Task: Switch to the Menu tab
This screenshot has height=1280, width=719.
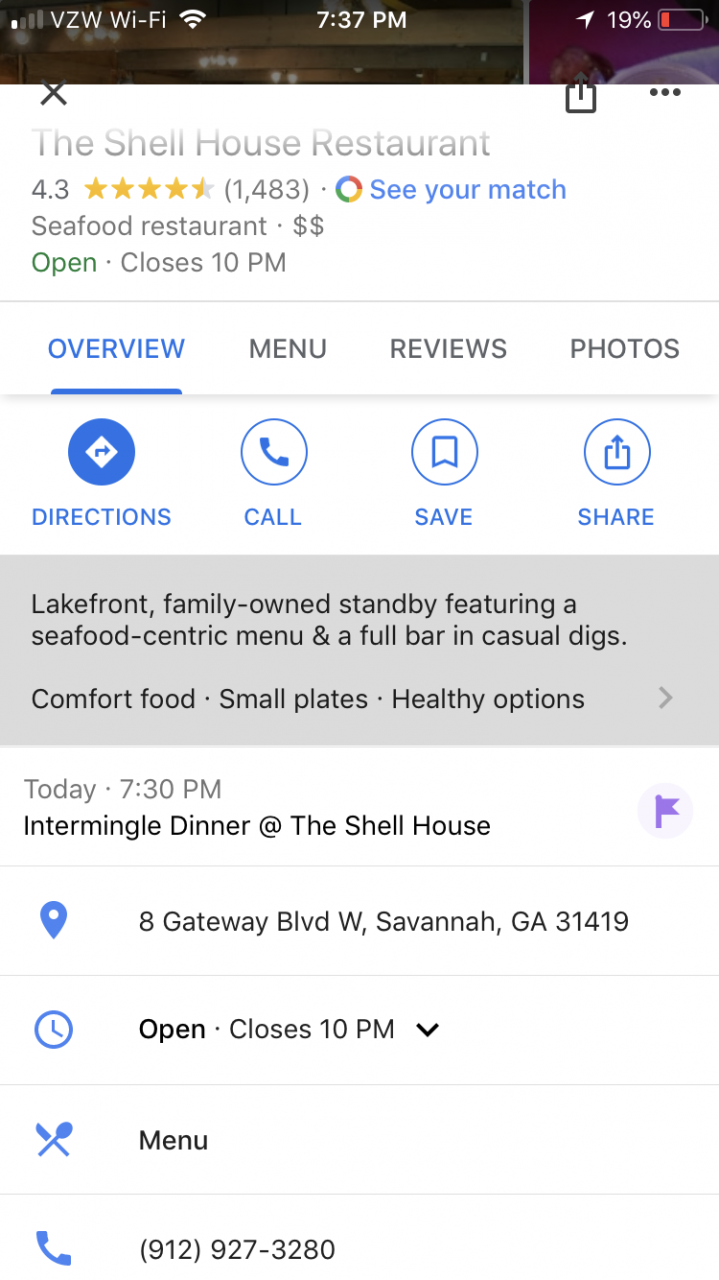Action: coord(288,349)
